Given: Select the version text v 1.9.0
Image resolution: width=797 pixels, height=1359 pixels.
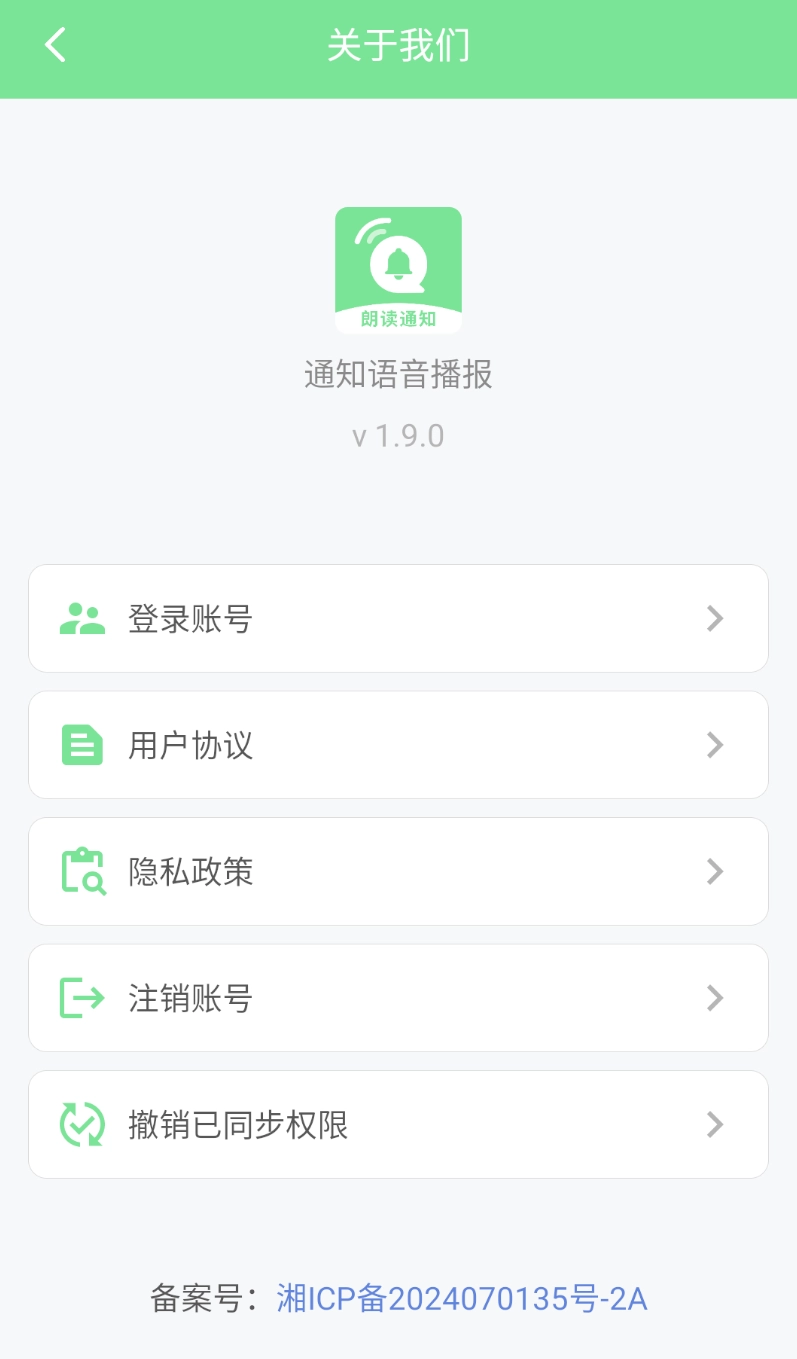Looking at the screenshot, I should point(398,435).
